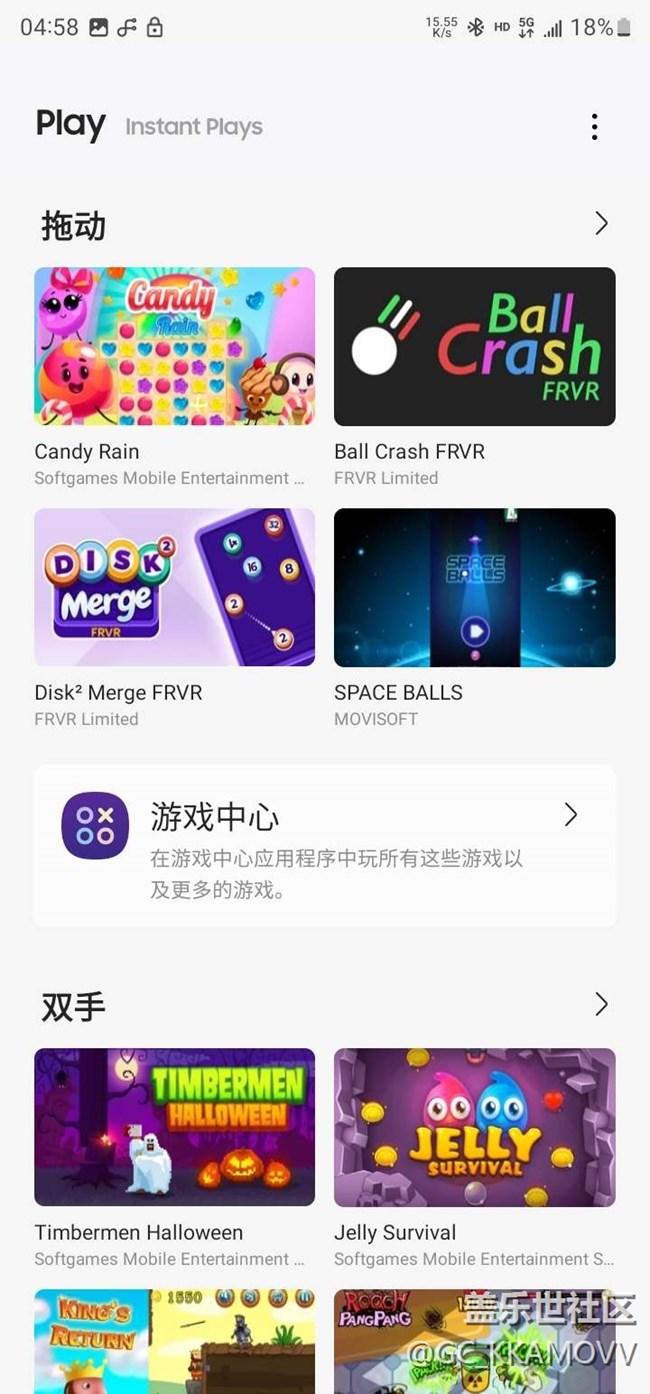
Task: Expand the 拖动 section with its arrow
Action: [x=601, y=224]
